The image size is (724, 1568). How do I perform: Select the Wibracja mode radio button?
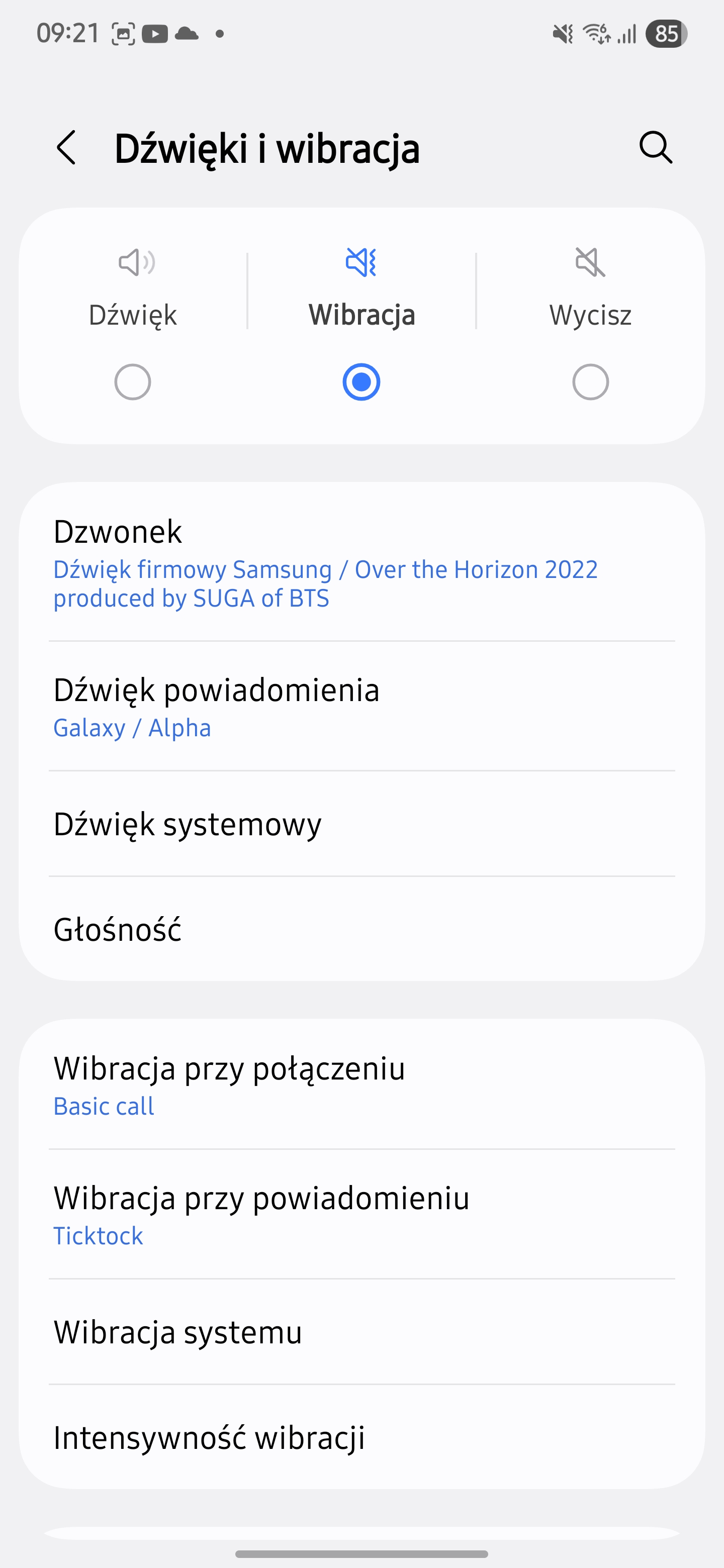pyautogui.click(x=361, y=381)
